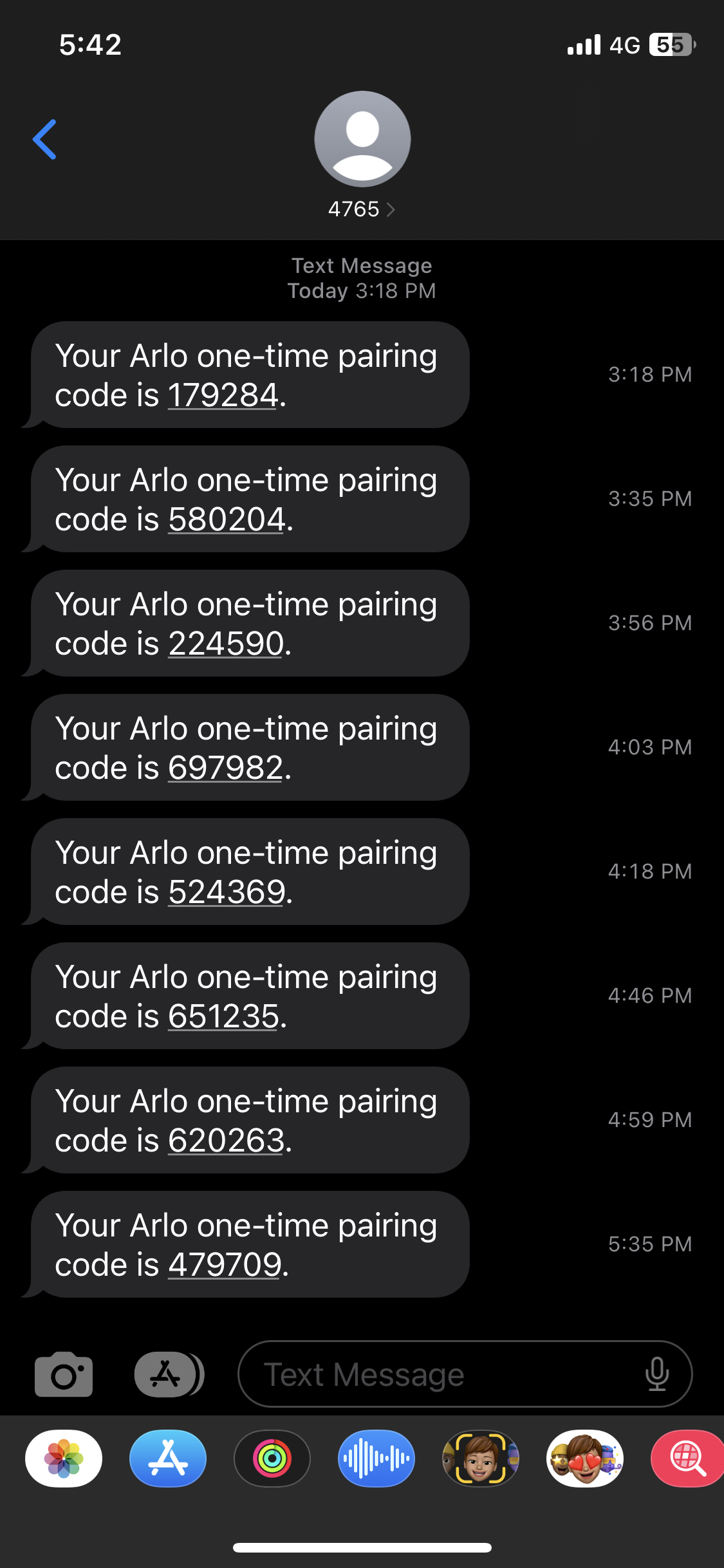Open contact details for 4765
Screen dimensions: 724x1568
(362, 209)
